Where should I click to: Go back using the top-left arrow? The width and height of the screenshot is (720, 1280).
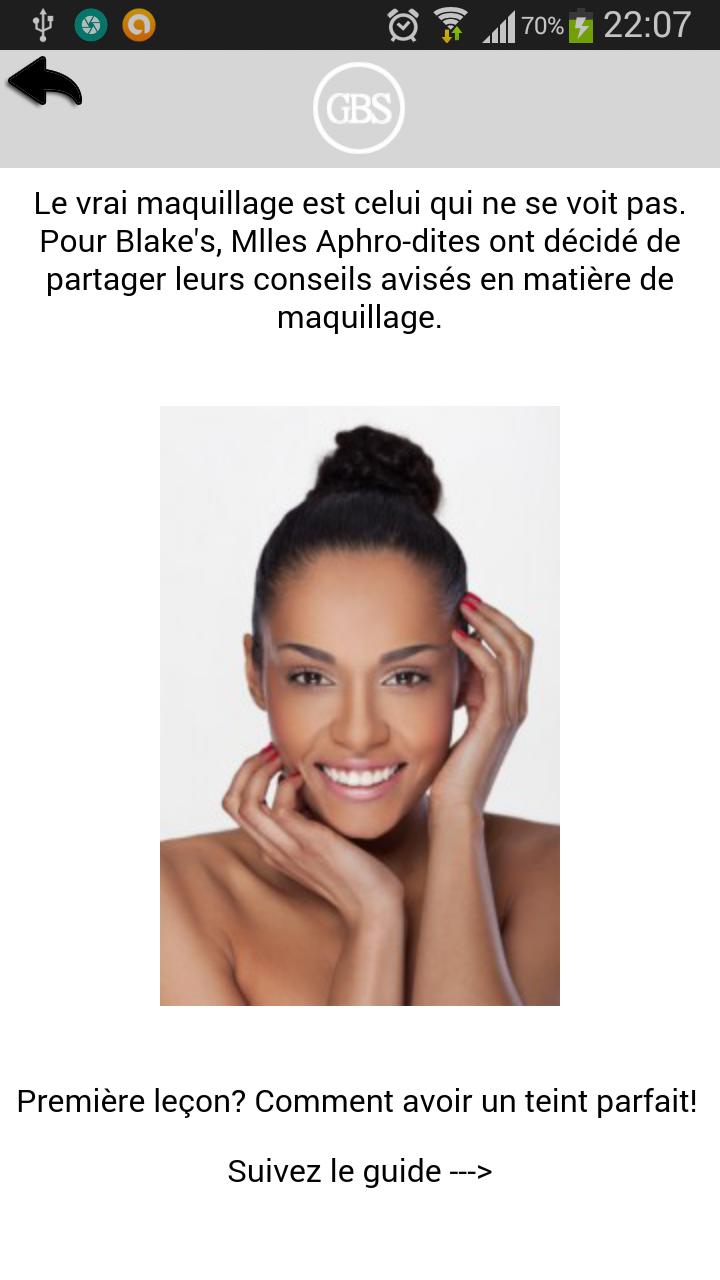[45, 82]
